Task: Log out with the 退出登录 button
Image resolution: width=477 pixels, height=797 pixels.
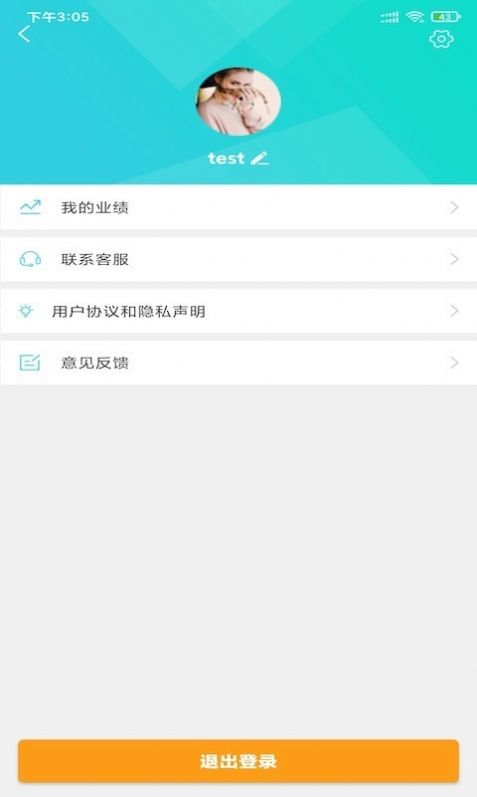Action: (238, 761)
